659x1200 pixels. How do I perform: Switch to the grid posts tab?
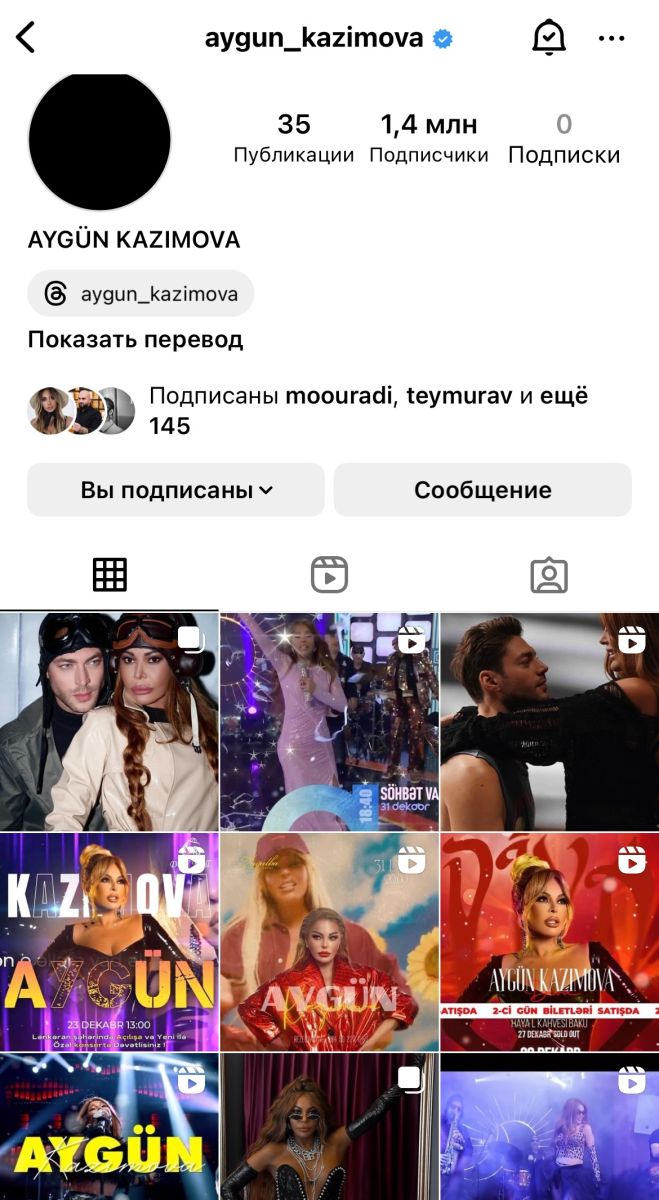point(110,575)
